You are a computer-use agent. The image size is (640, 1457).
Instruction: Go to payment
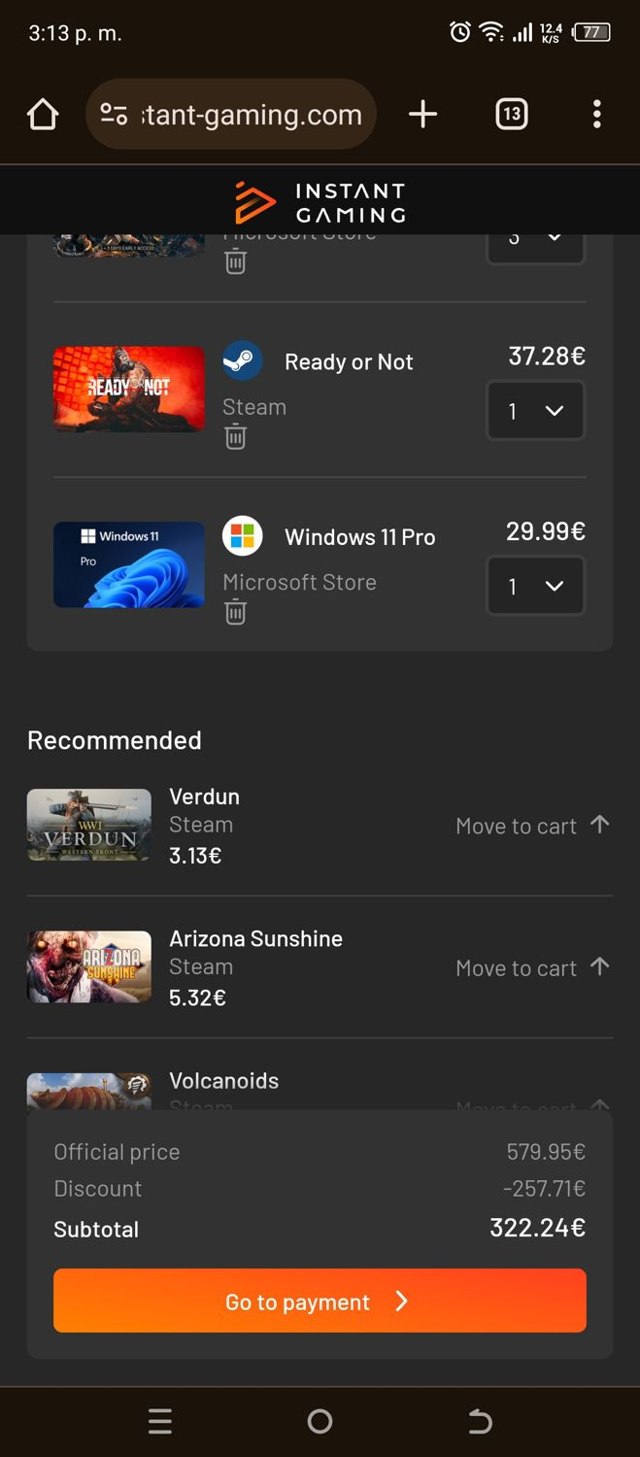click(x=320, y=1301)
